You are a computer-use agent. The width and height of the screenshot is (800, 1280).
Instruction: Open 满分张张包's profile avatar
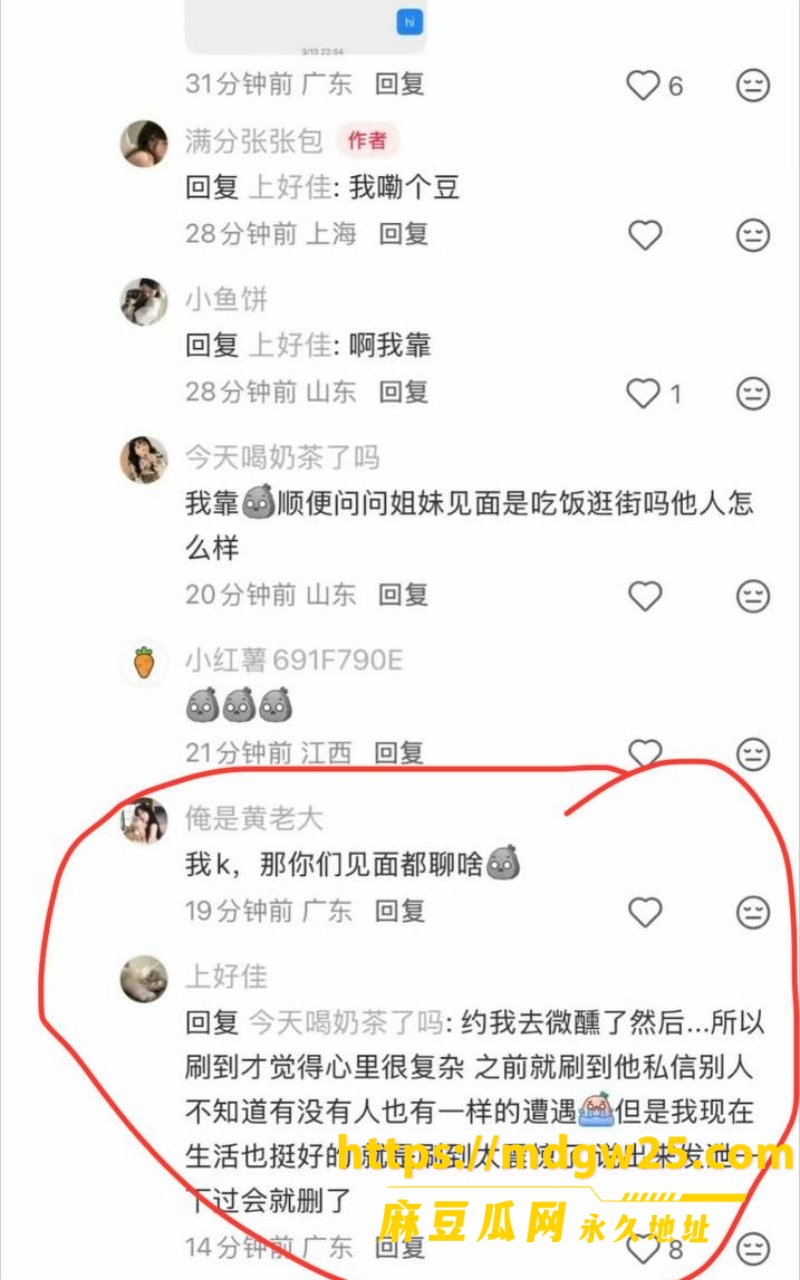(144, 144)
